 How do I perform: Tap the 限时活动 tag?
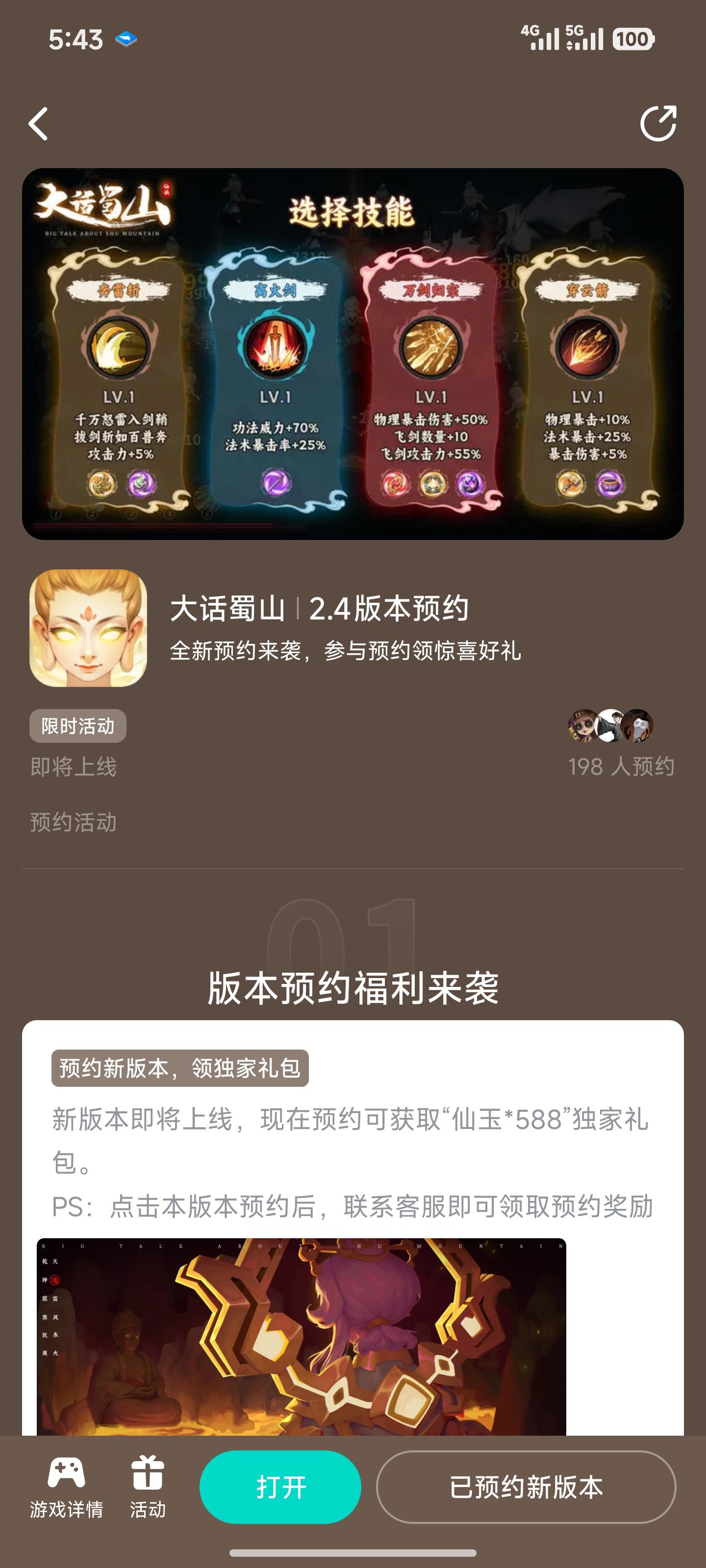pyautogui.click(x=78, y=726)
